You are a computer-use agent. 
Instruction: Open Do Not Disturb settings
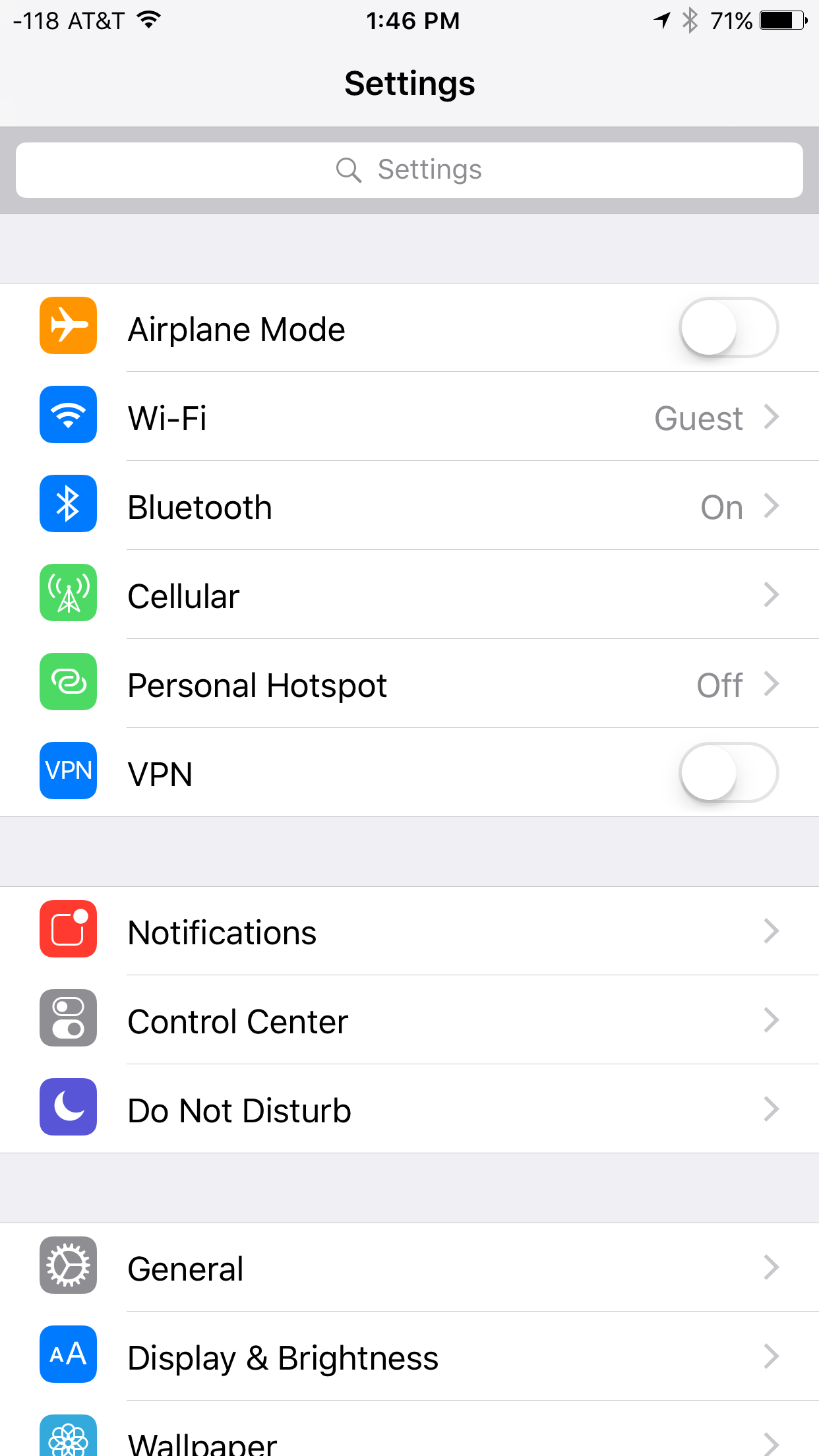point(409,1109)
